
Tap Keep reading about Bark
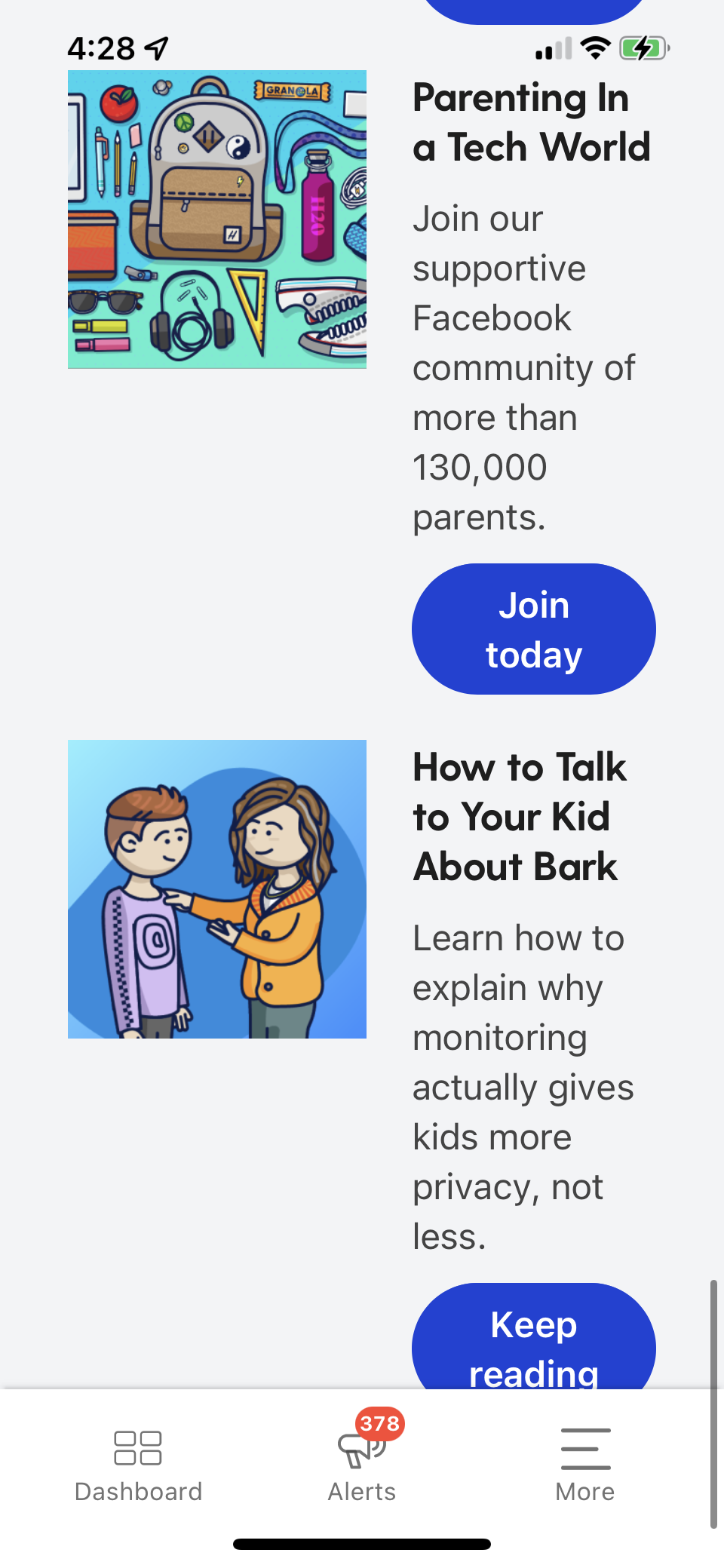pos(533,1339)
